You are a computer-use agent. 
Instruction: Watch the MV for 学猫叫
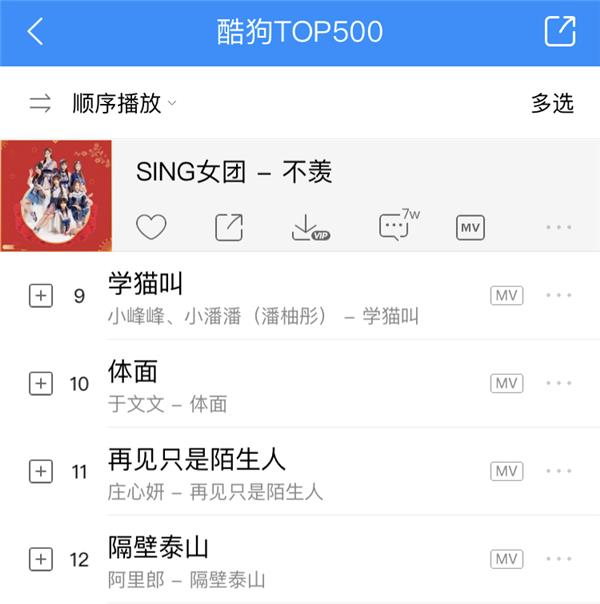(506, 296)
